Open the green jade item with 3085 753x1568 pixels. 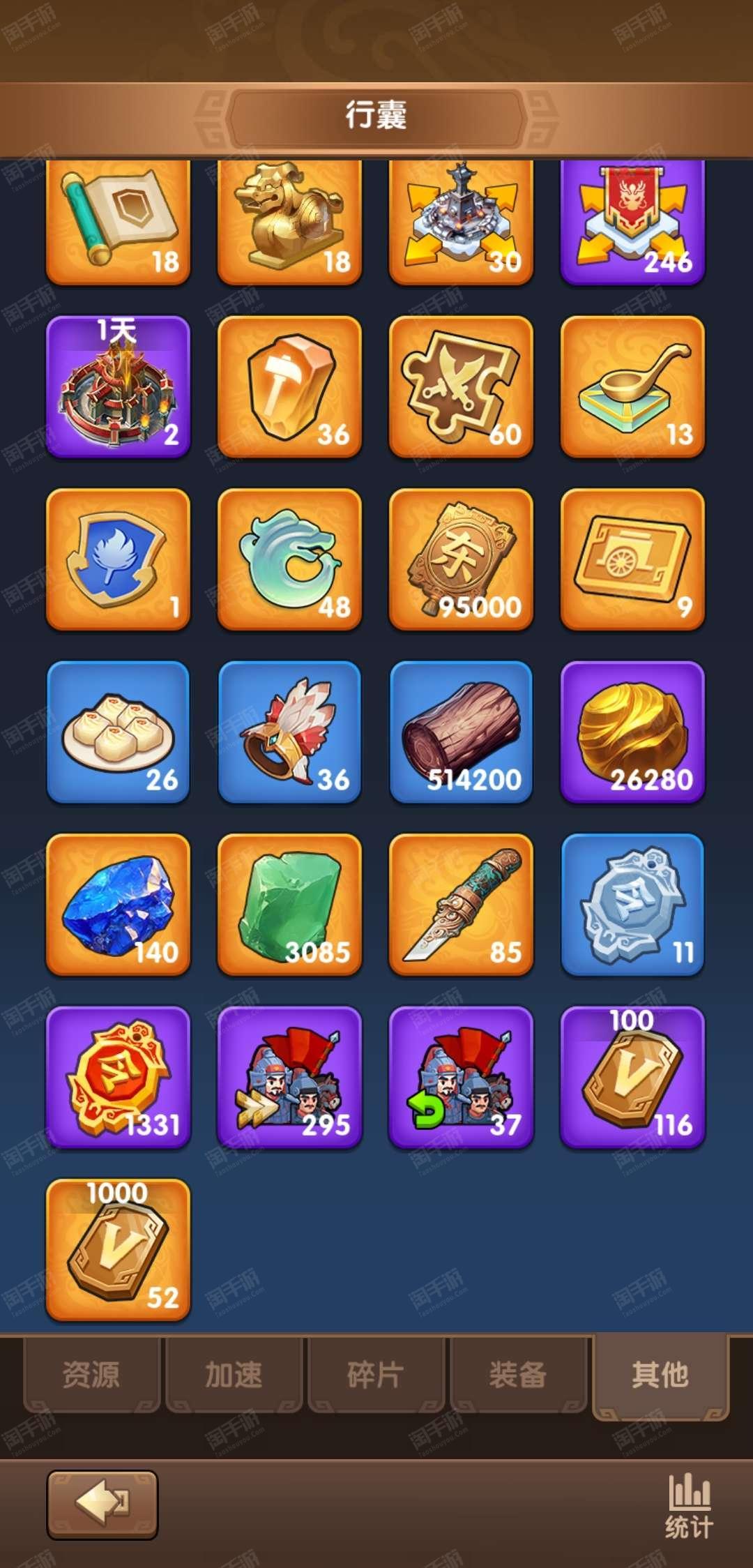[289, 905]
